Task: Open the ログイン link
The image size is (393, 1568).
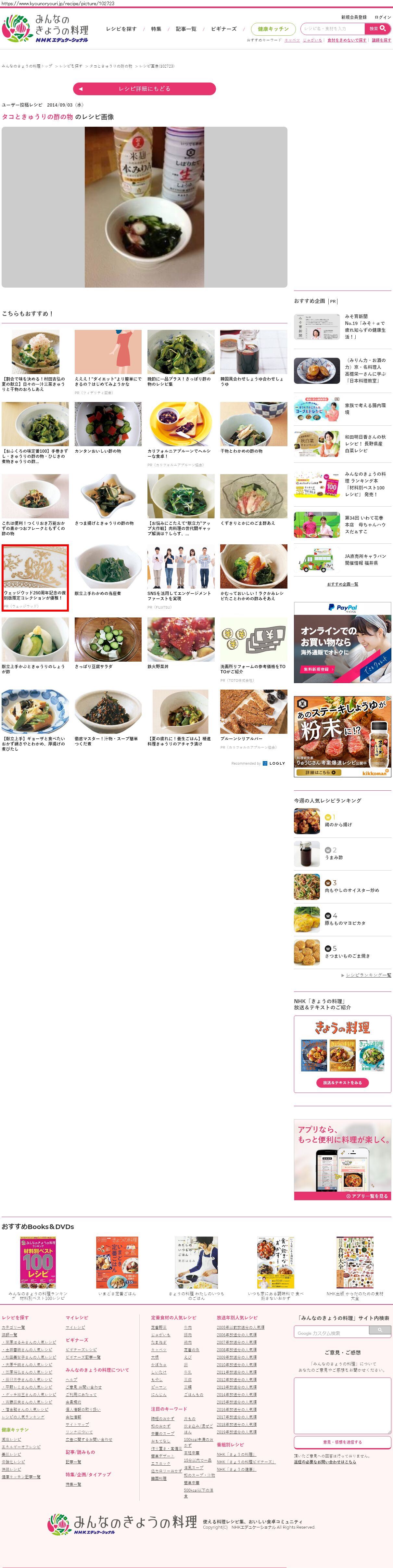Action: 383,17
